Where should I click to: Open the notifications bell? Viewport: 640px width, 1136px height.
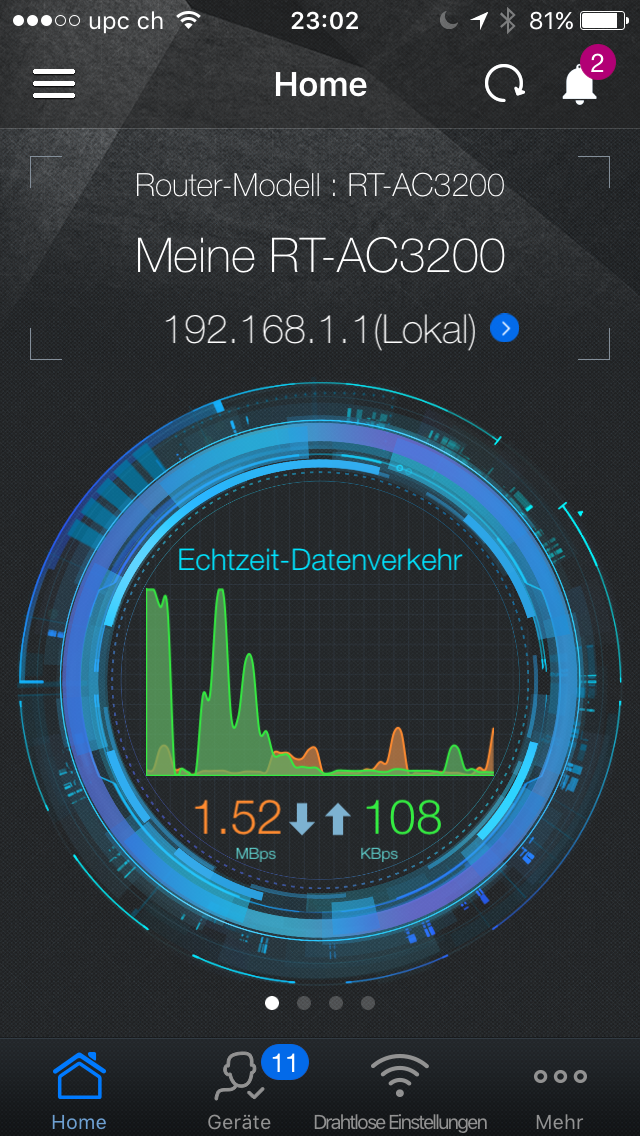click(579, 84)
